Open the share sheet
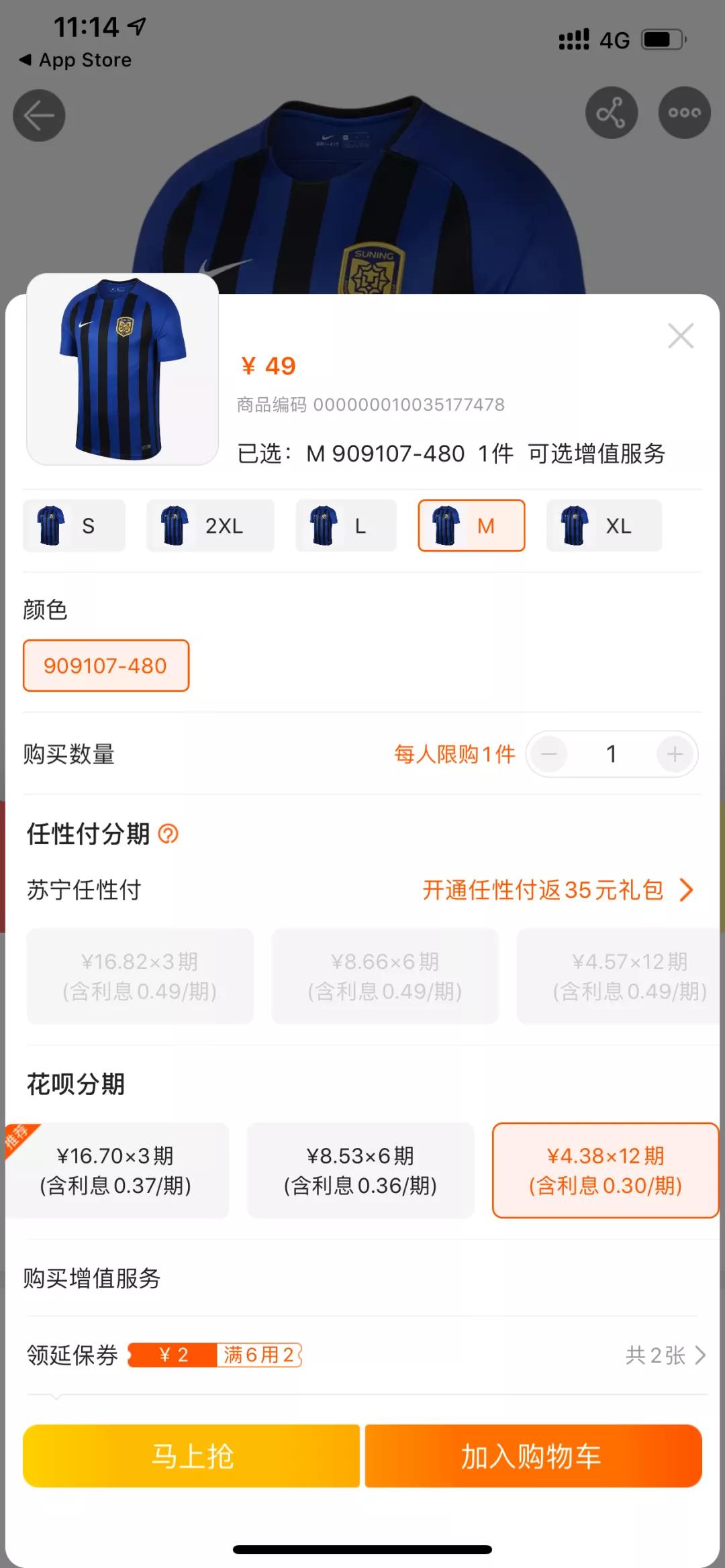The image size is (725, 1568). (x=612, y=113)
